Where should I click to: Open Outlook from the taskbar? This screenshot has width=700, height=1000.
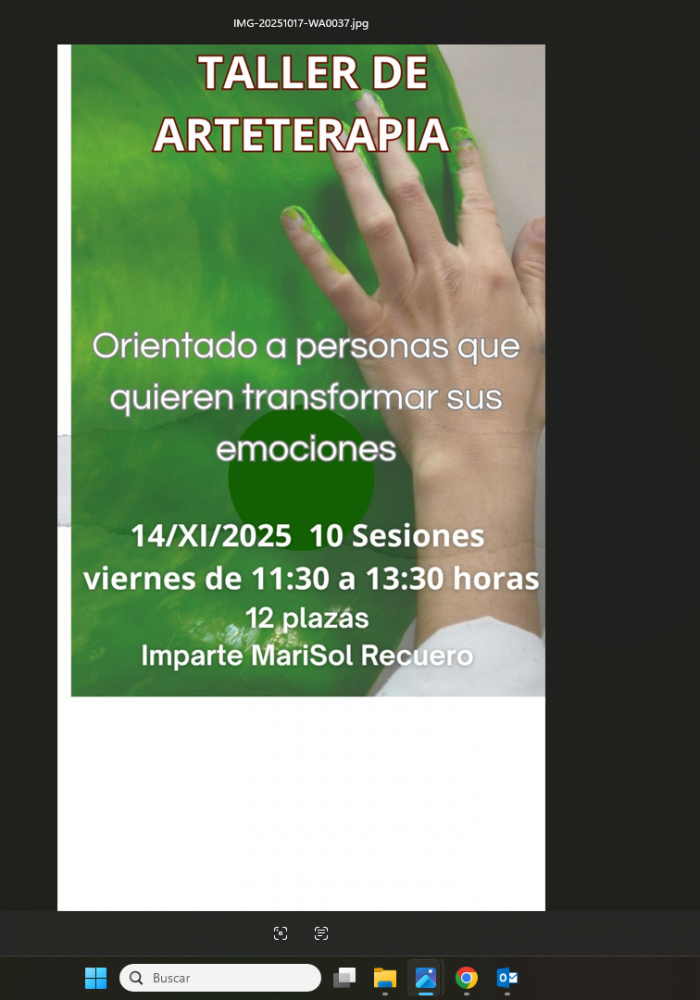coord(507,978)
